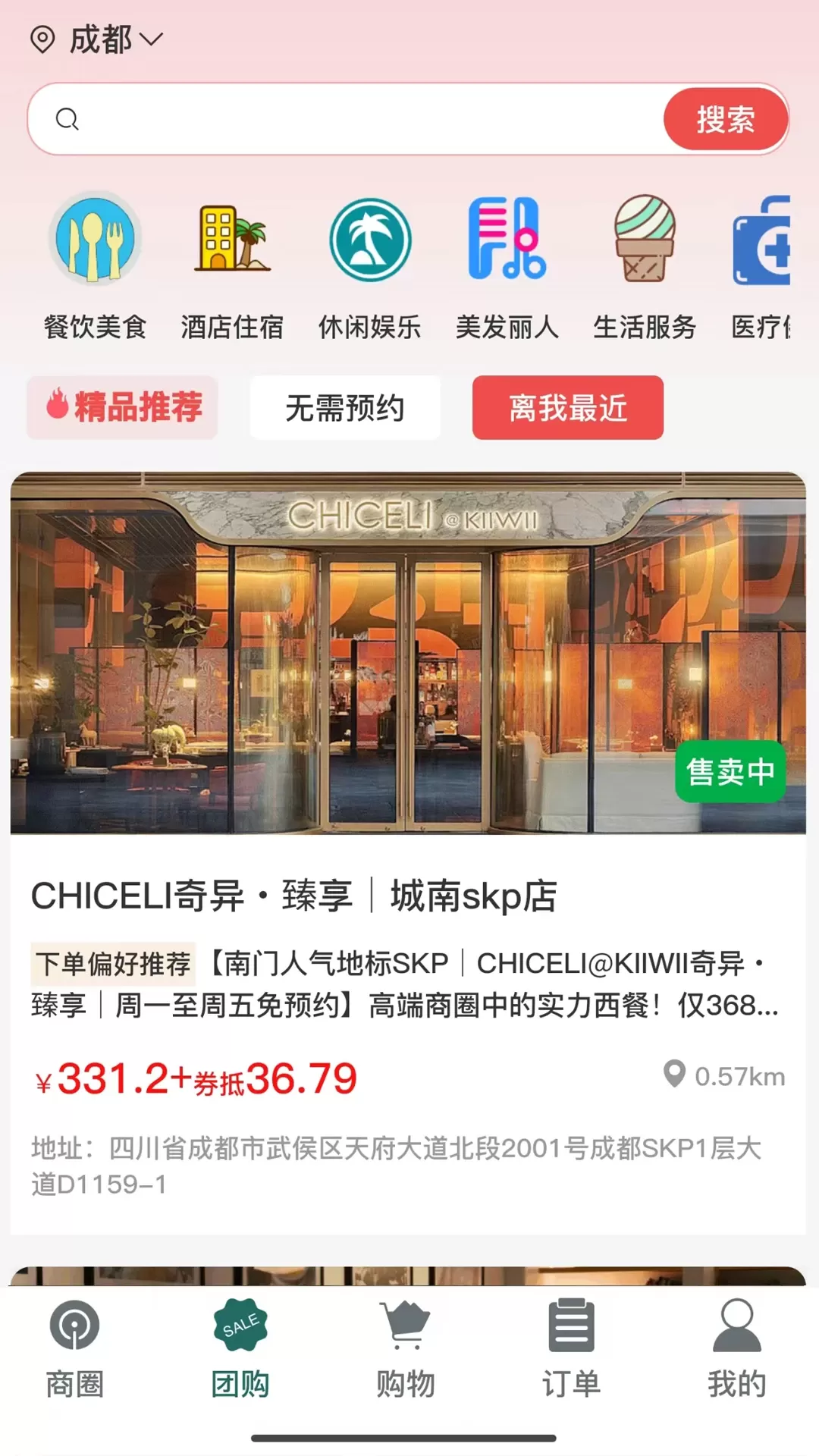Open the 成都 city selector dropdown

coord(99,39)
